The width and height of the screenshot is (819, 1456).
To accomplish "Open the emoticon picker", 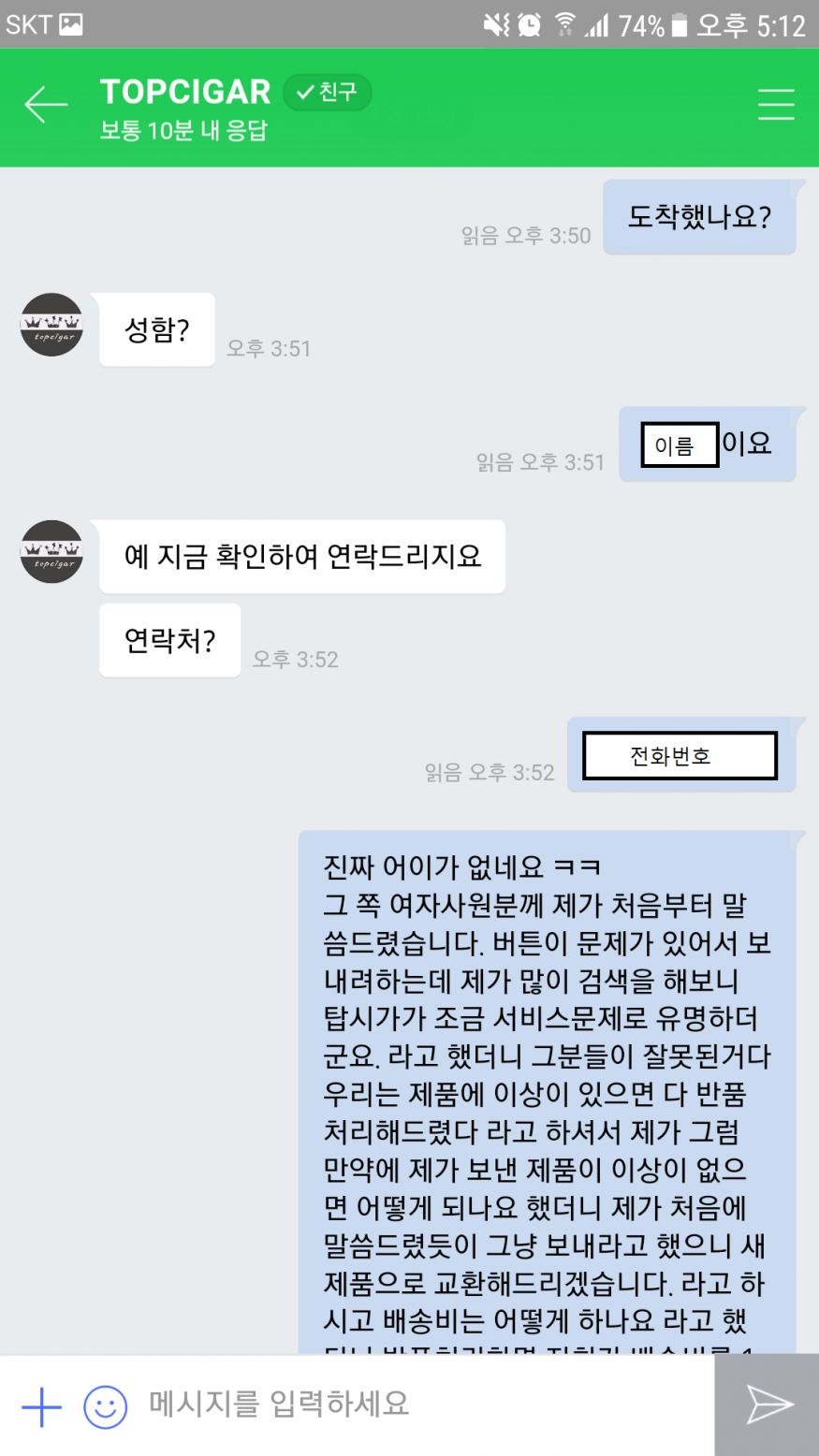I will [105, 1406].
